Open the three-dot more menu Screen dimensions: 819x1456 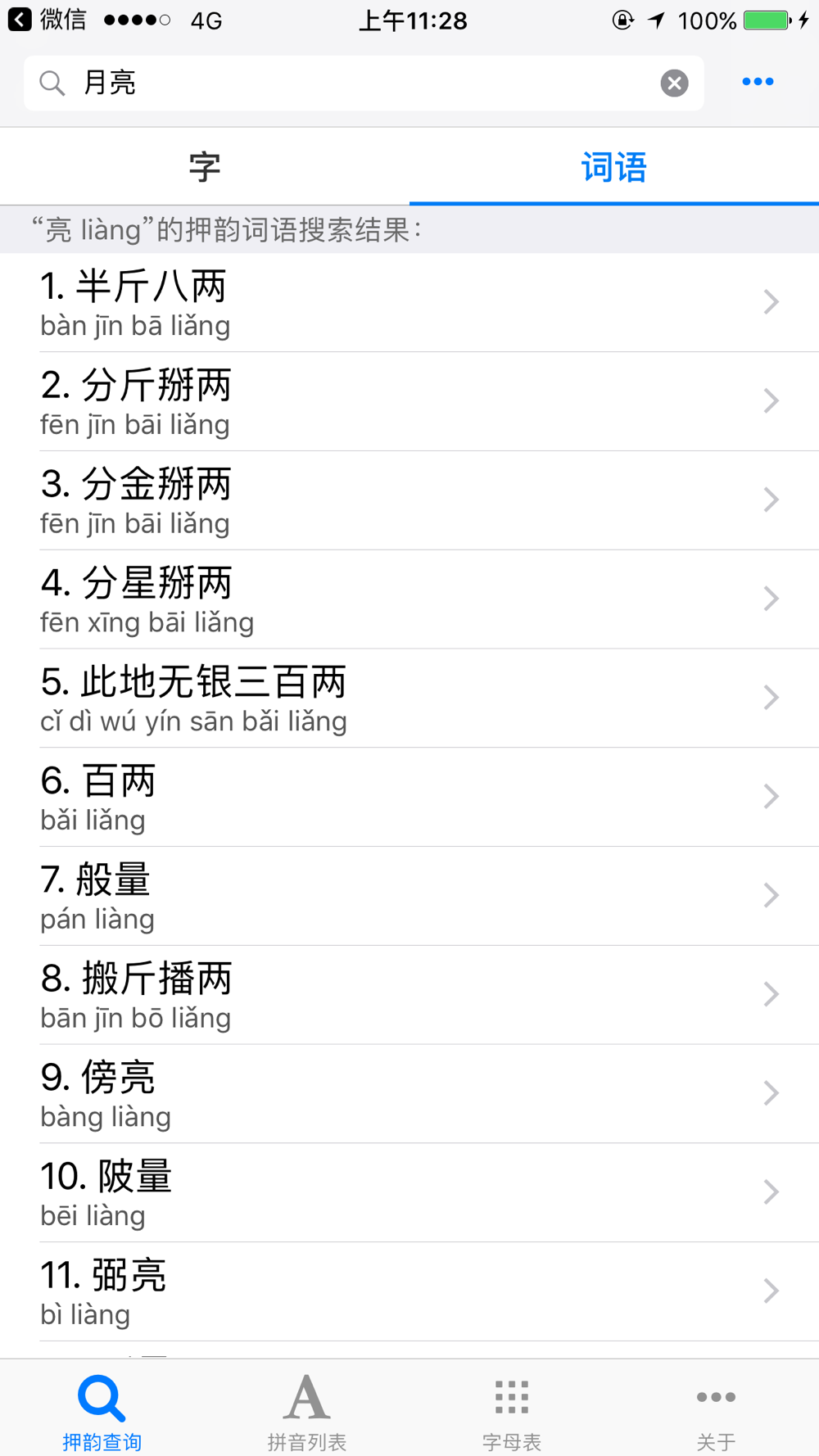point(758,82)
